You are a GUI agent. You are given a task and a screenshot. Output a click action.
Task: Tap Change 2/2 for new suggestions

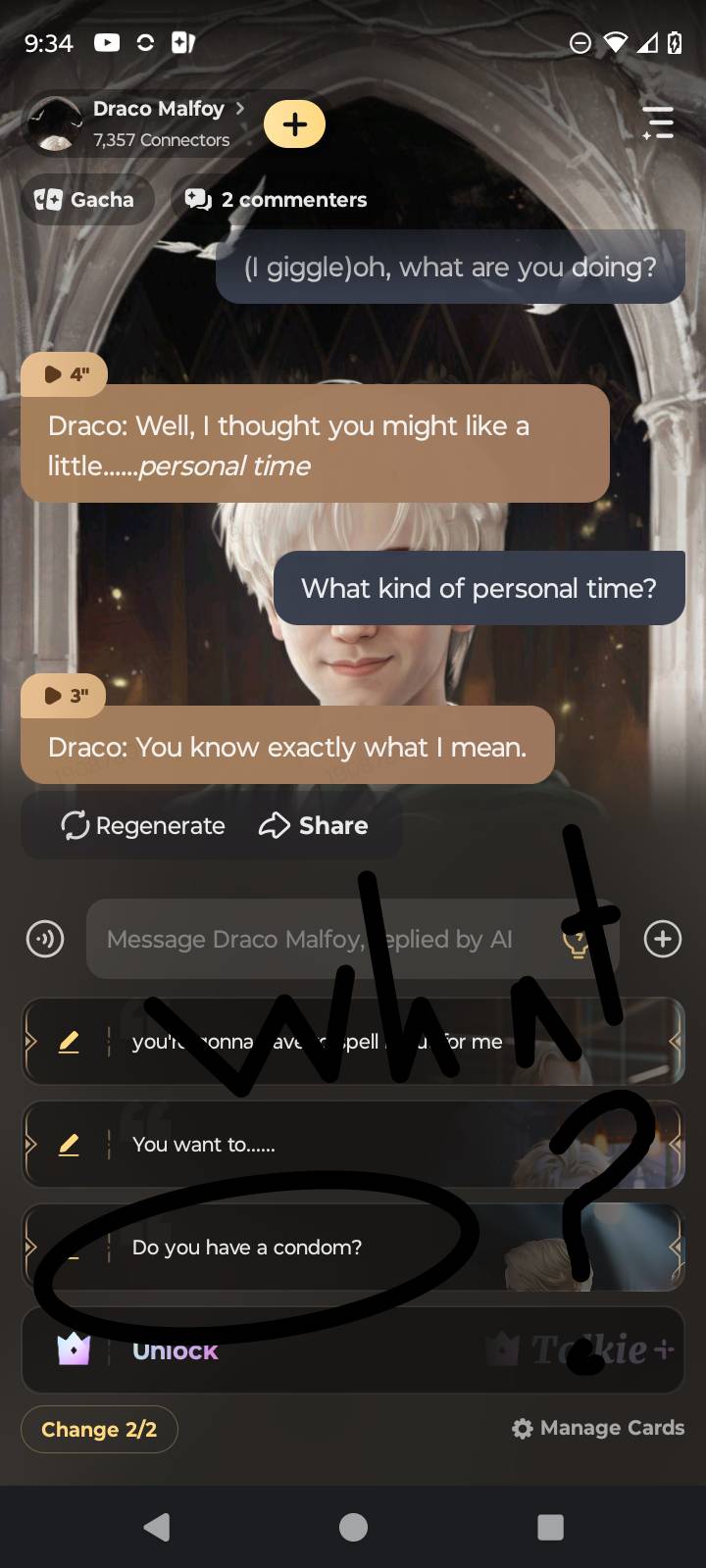(99, 1430)
